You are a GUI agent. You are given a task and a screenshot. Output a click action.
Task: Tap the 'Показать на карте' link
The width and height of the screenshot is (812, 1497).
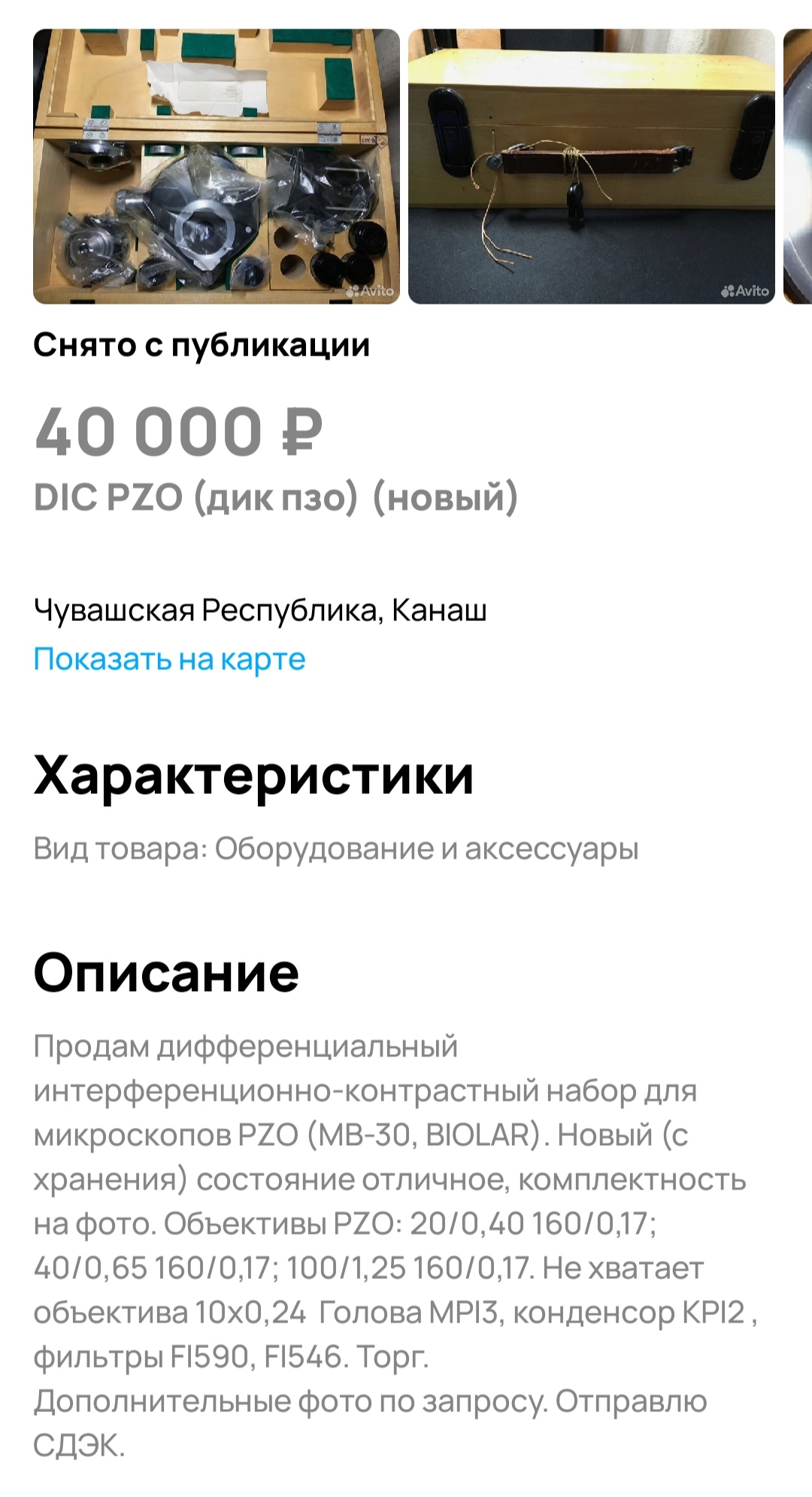pos(169,659)
